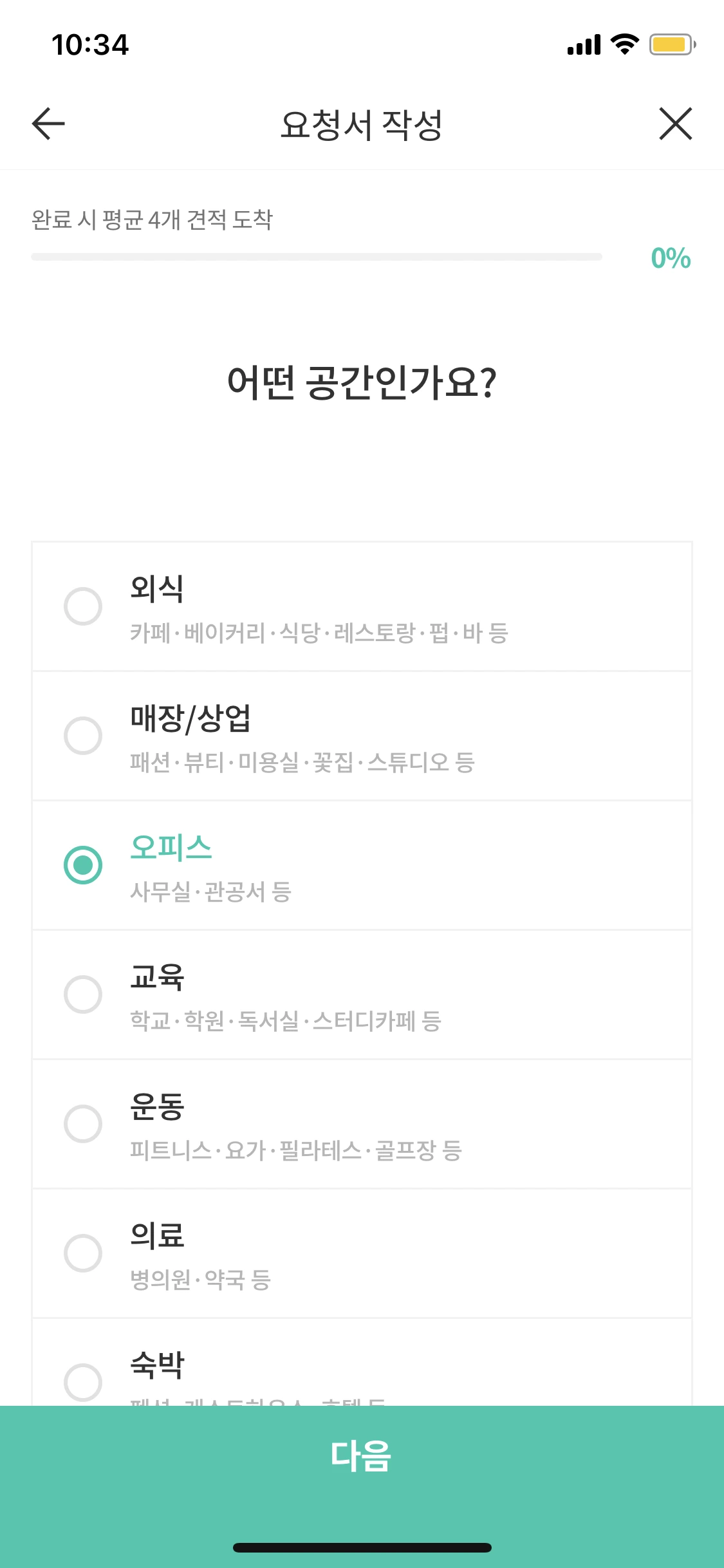
Task: Close the 요청서 작성 screen with the X
Action: point(675,124)
